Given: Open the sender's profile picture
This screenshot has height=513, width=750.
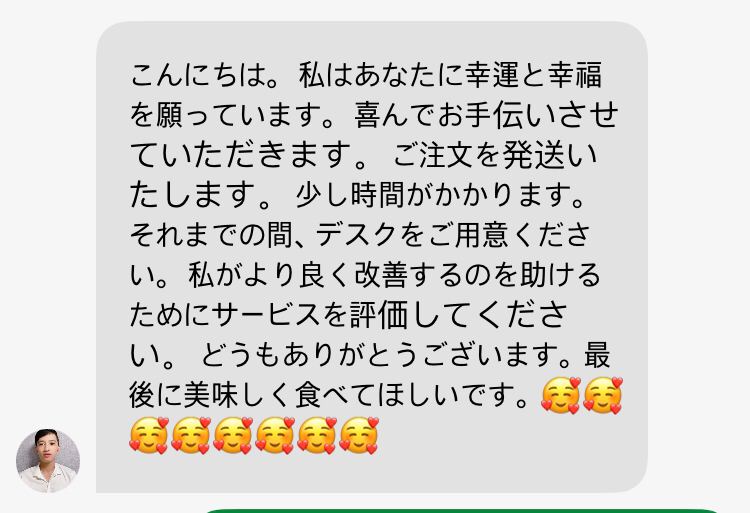Looking at the screenshot, I should point(47,460).
